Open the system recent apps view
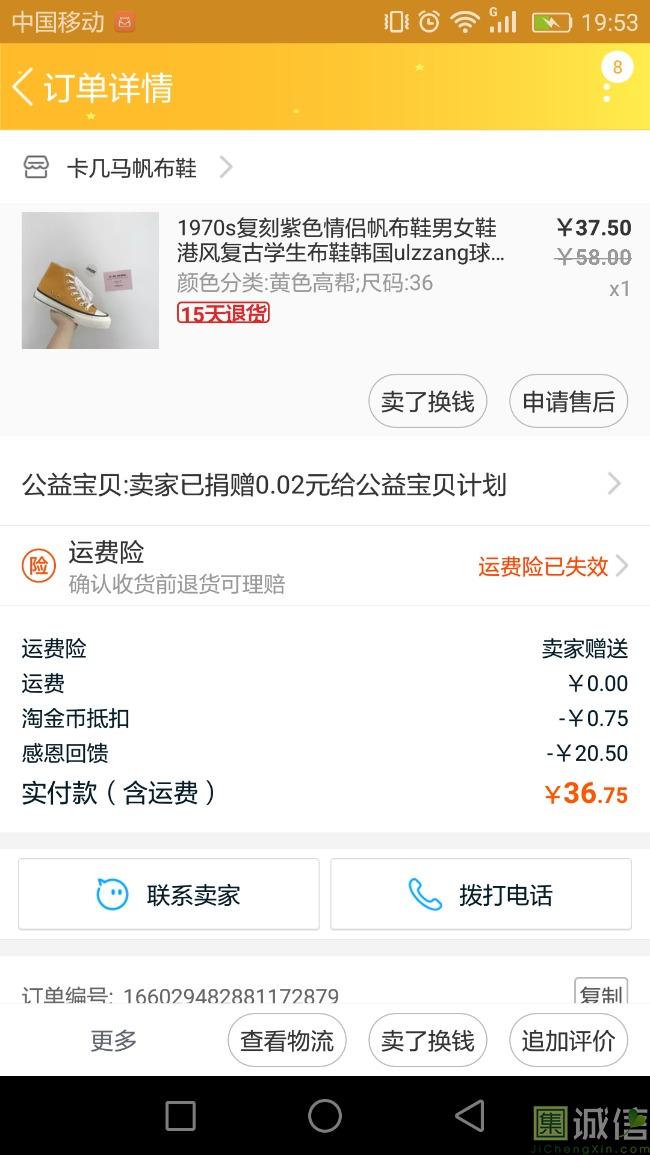 pyautogui.click(x=180, y=1116)
